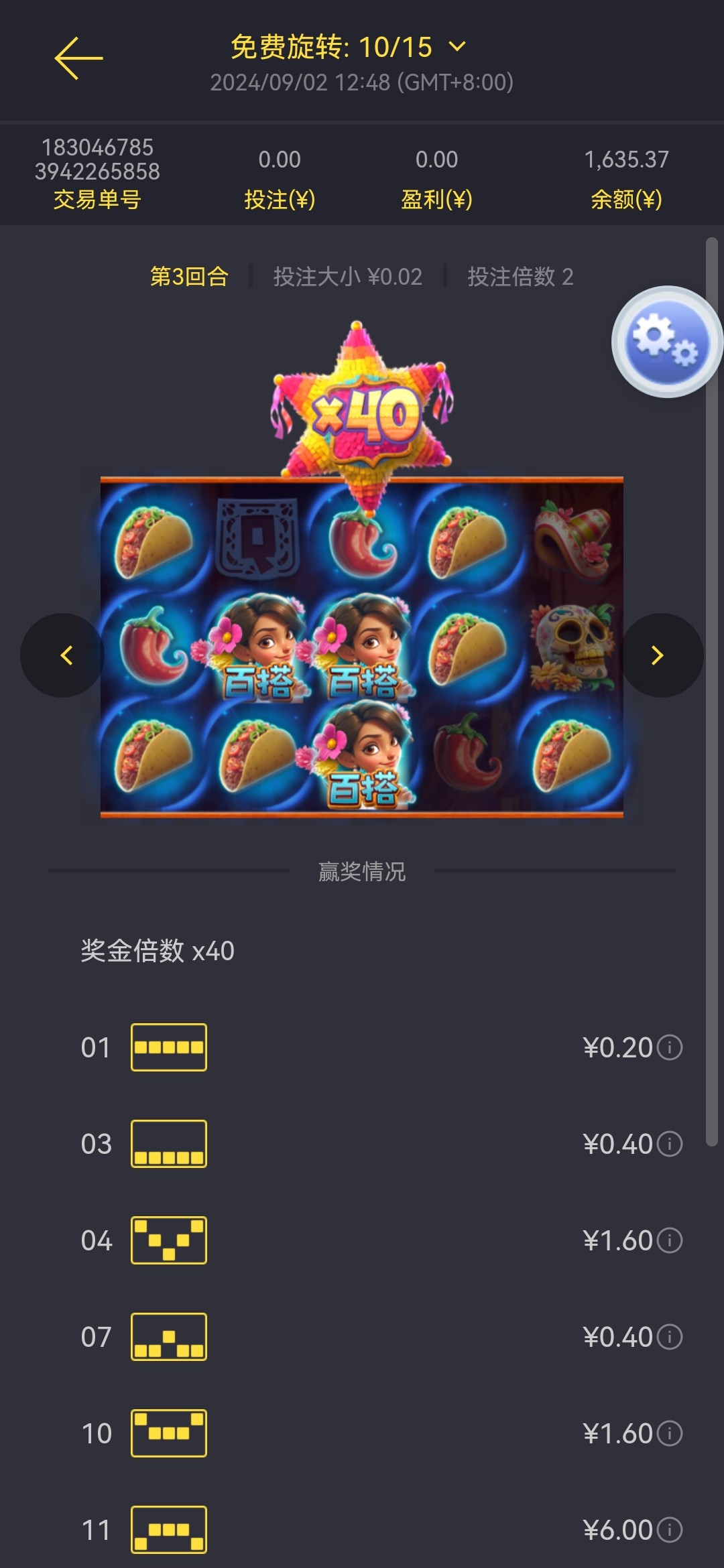
Task: Check info for payline 07 win ¥0.40
Action: 669,1337
